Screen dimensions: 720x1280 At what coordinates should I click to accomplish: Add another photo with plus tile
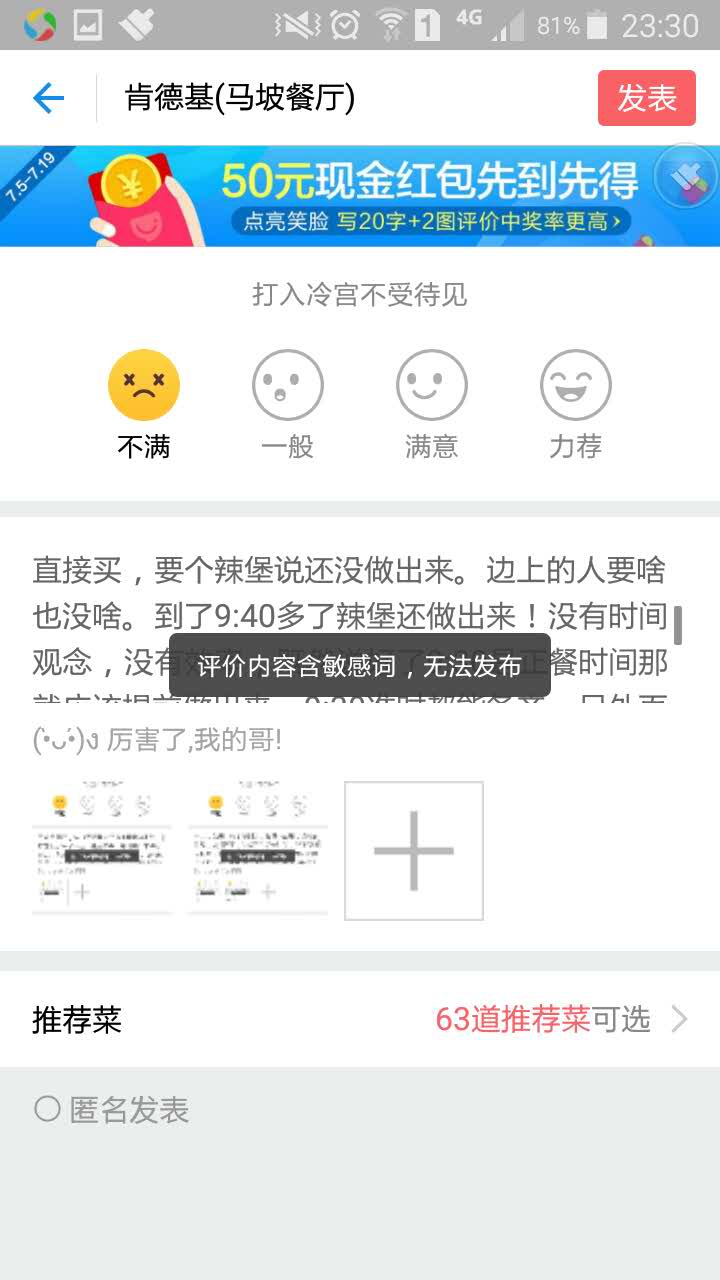[x=414, y=851]
